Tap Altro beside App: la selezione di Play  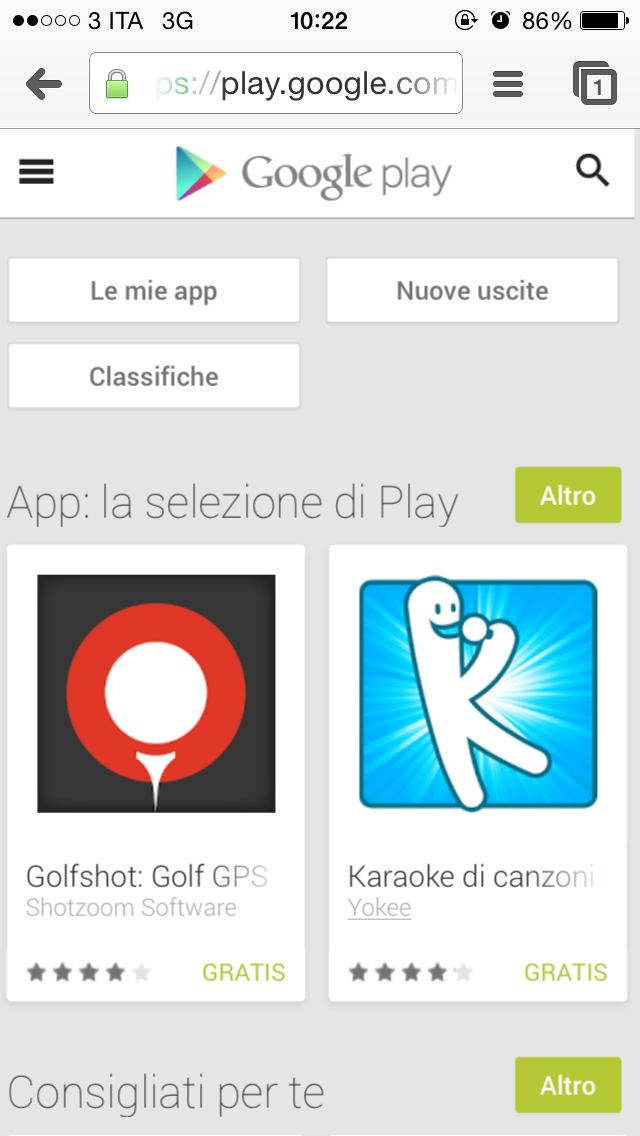point(567,495)
